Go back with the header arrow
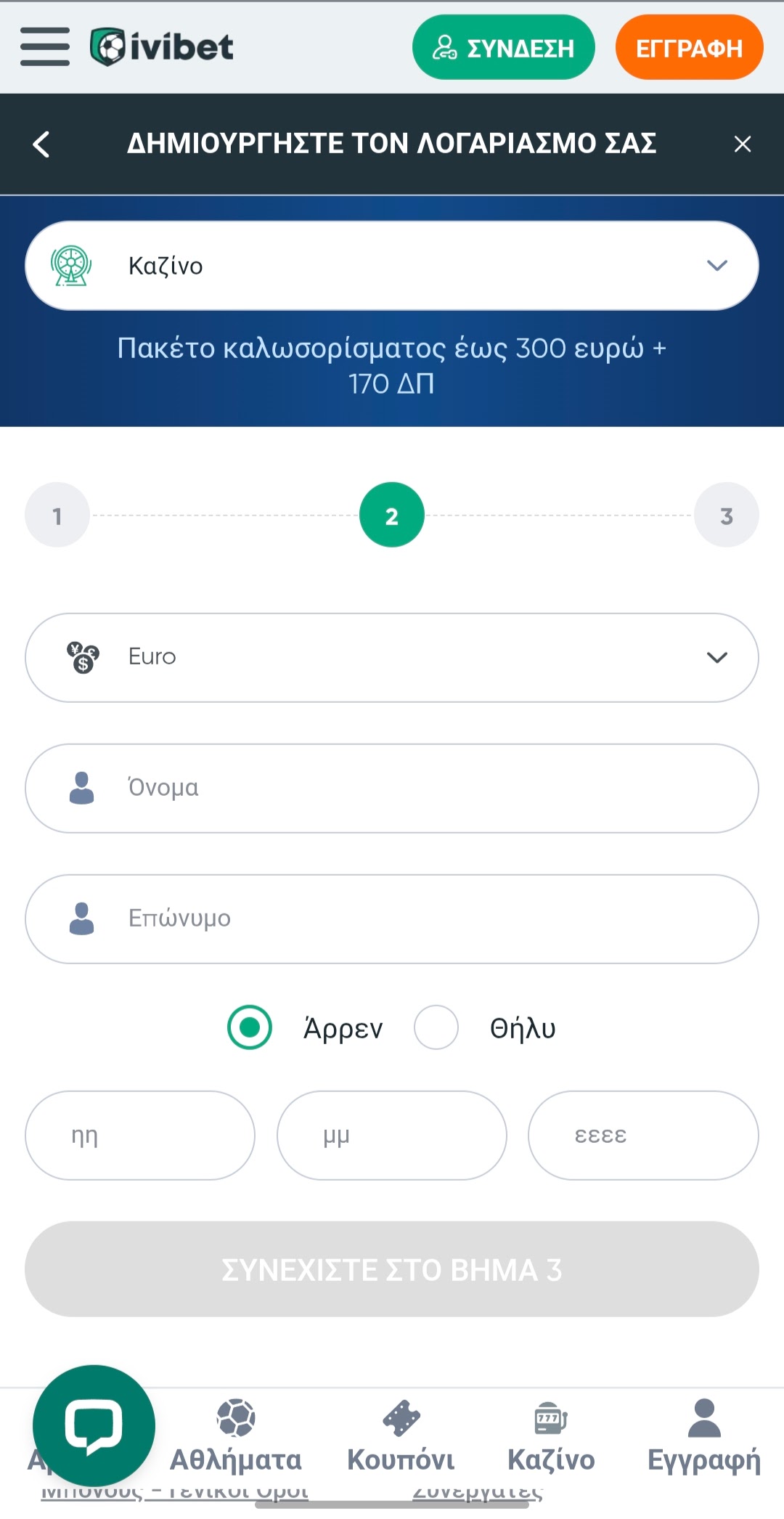The height and width of the screenshot is (1519, 784). 41,144
